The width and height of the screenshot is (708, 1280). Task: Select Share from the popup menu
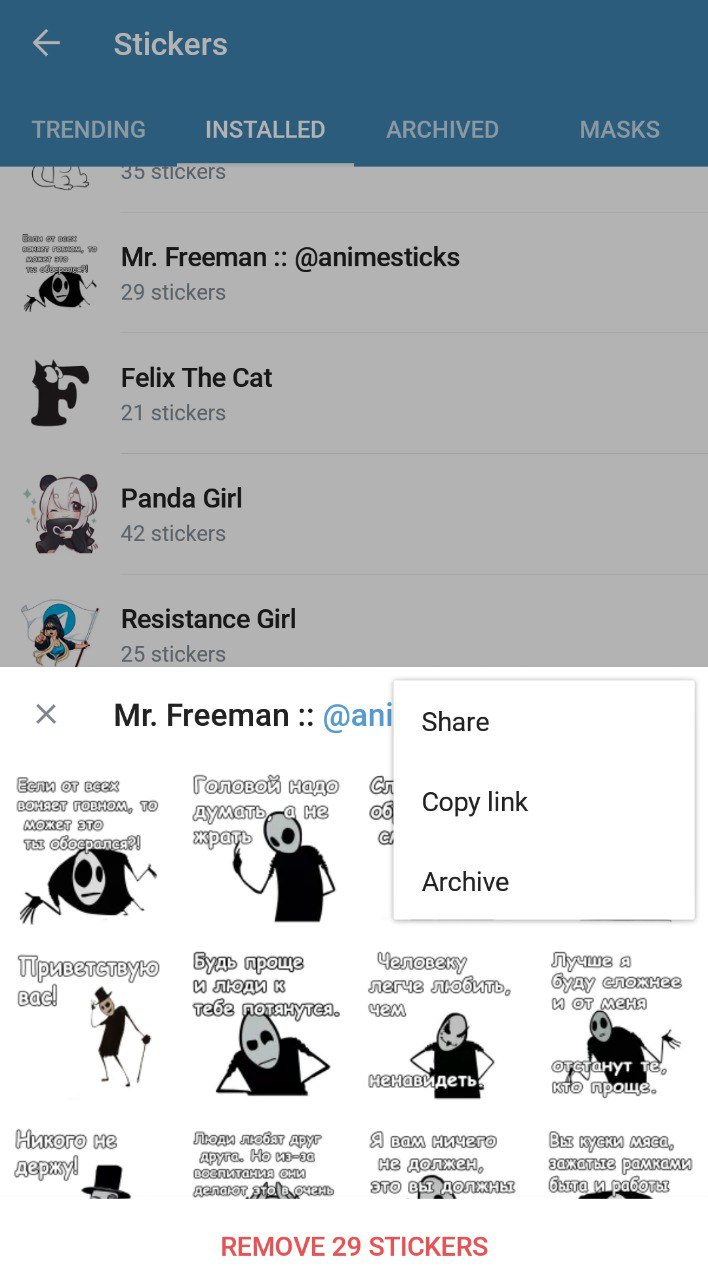(x=456, y=722)
